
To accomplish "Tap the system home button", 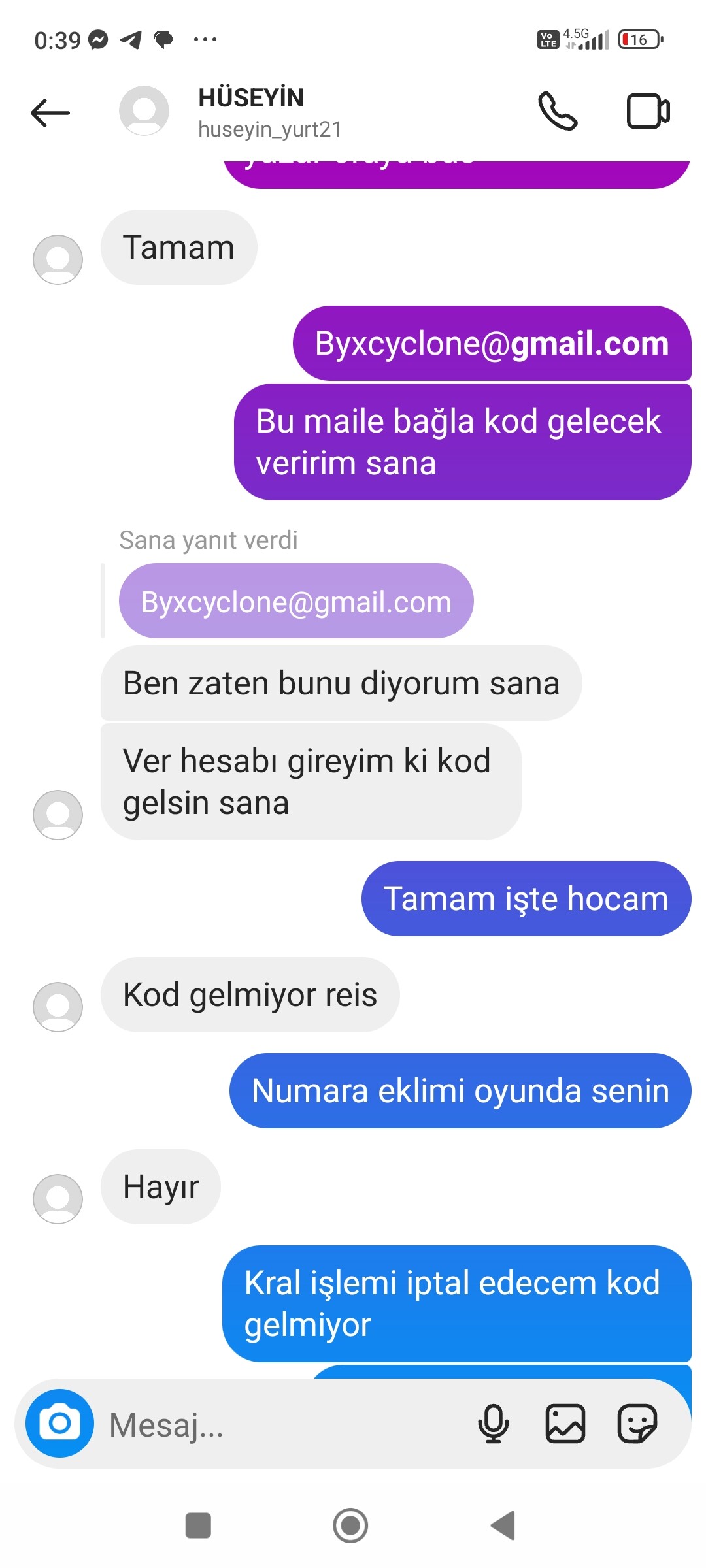I will point(350,1525).
